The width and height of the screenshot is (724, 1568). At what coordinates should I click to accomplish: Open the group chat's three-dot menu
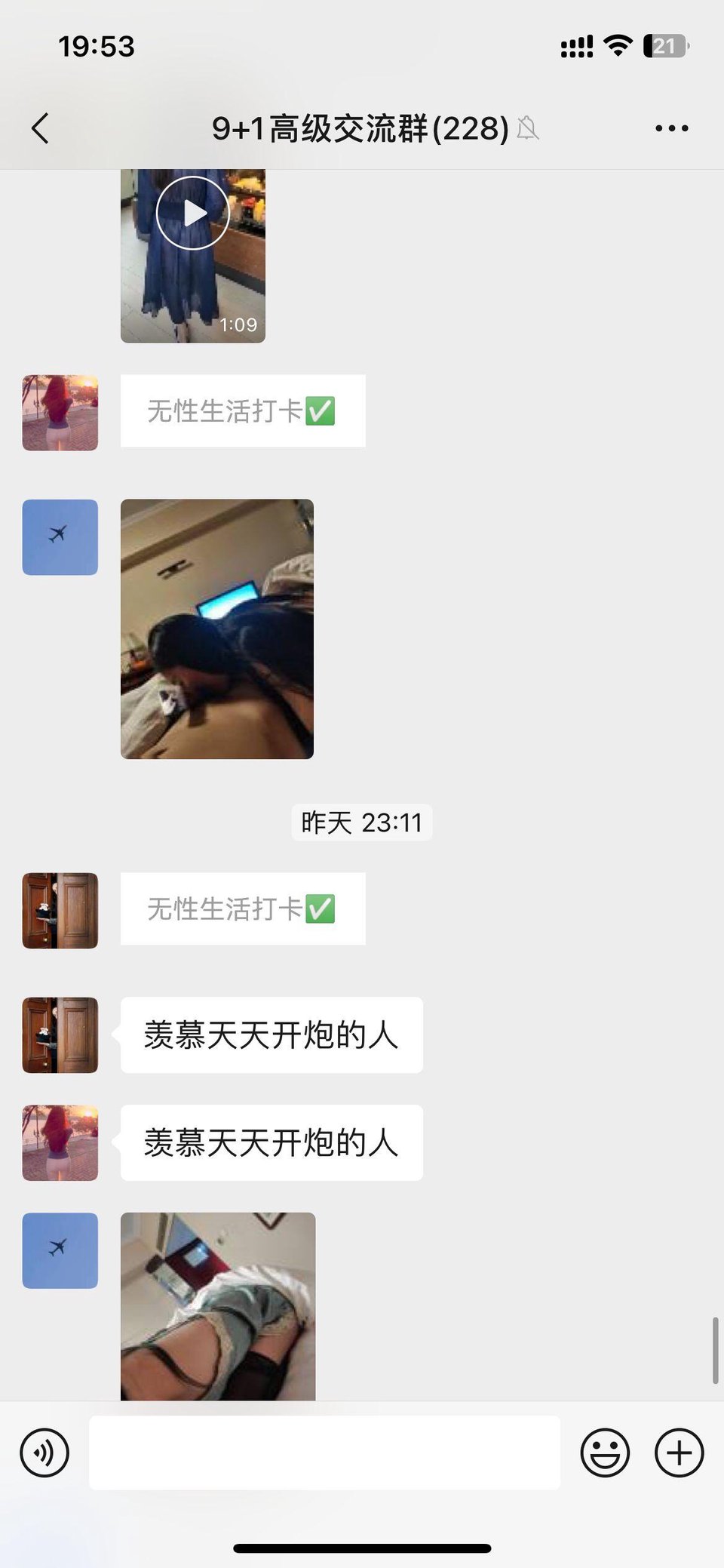point(671,128)
